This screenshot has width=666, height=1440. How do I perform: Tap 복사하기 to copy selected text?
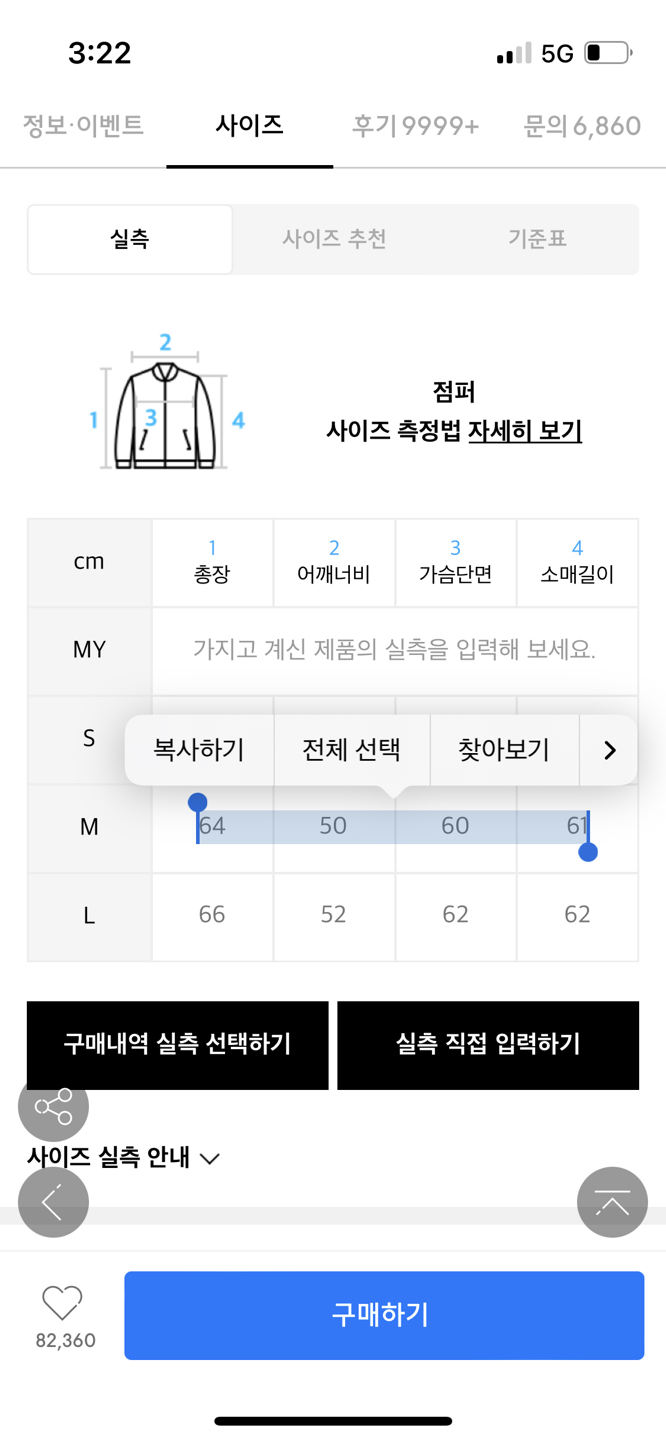[198, 749]
